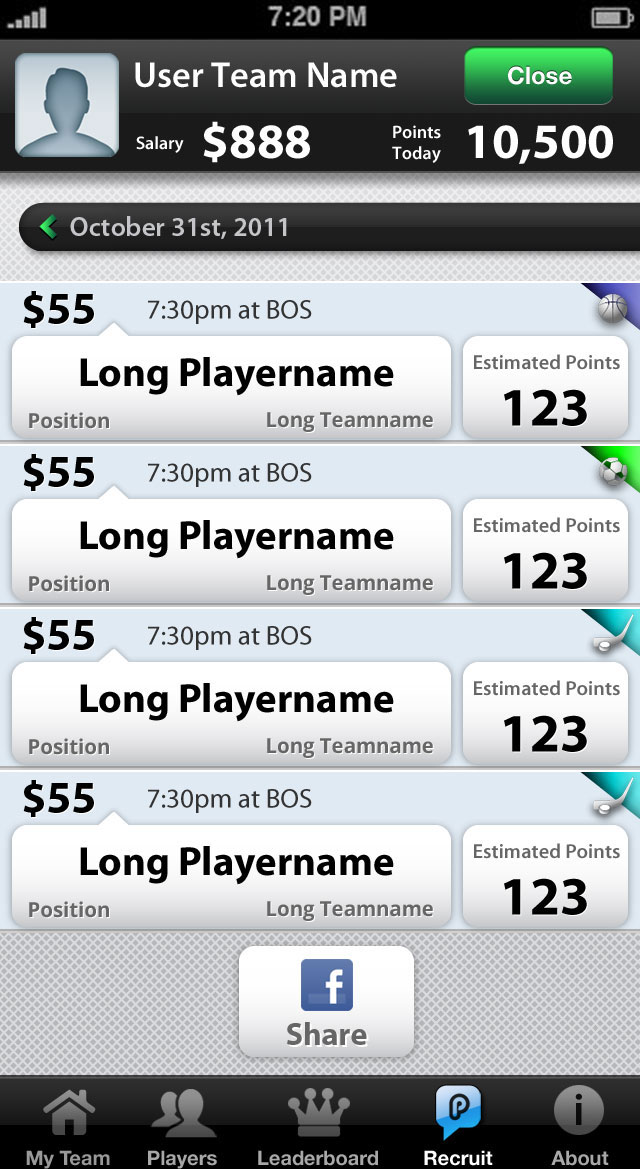Open the user team avatar picture
Screen dimensions: 640x1169
[x=67, y=105]
